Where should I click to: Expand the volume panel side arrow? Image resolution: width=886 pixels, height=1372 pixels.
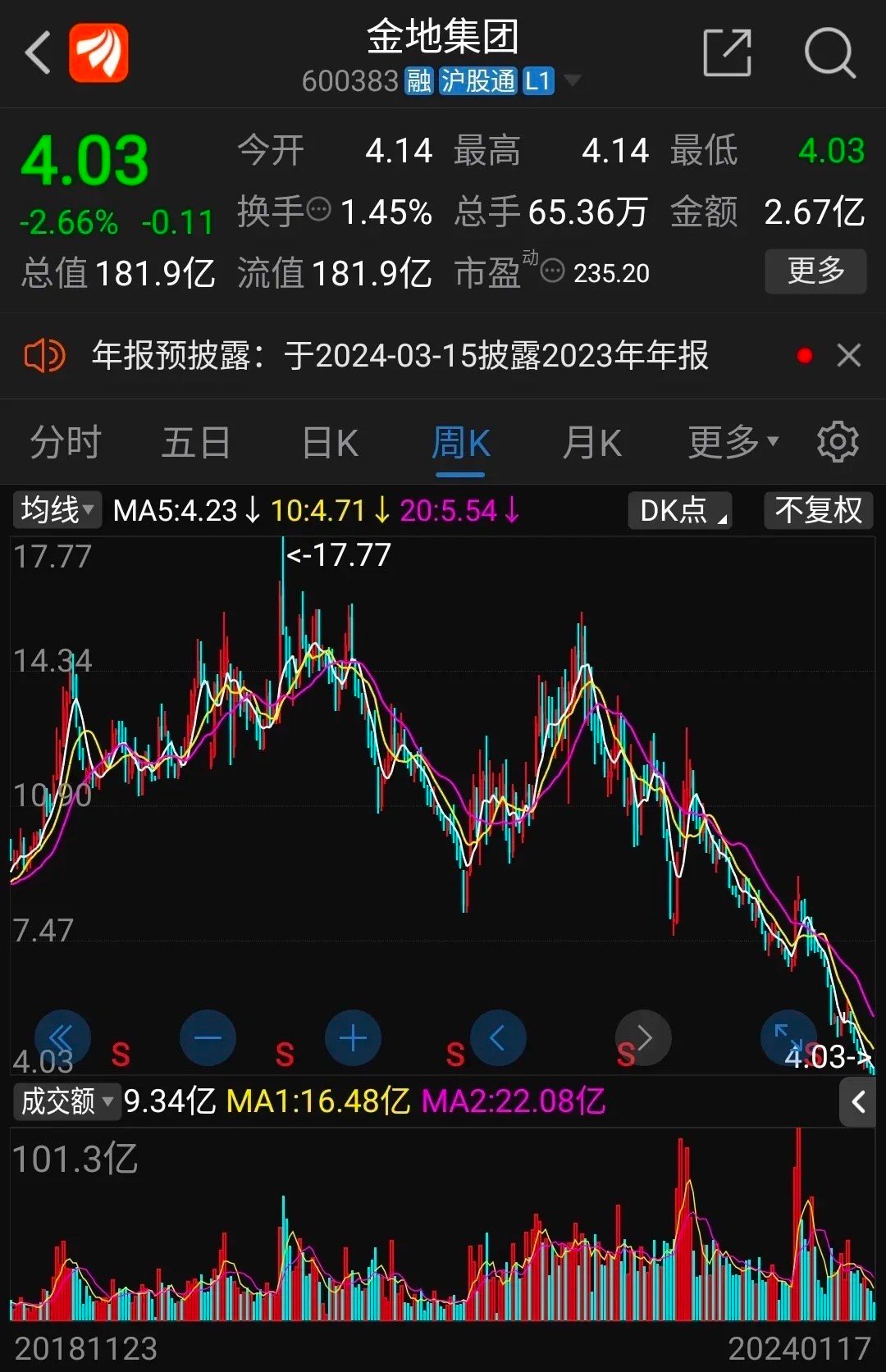(858, 1101)
